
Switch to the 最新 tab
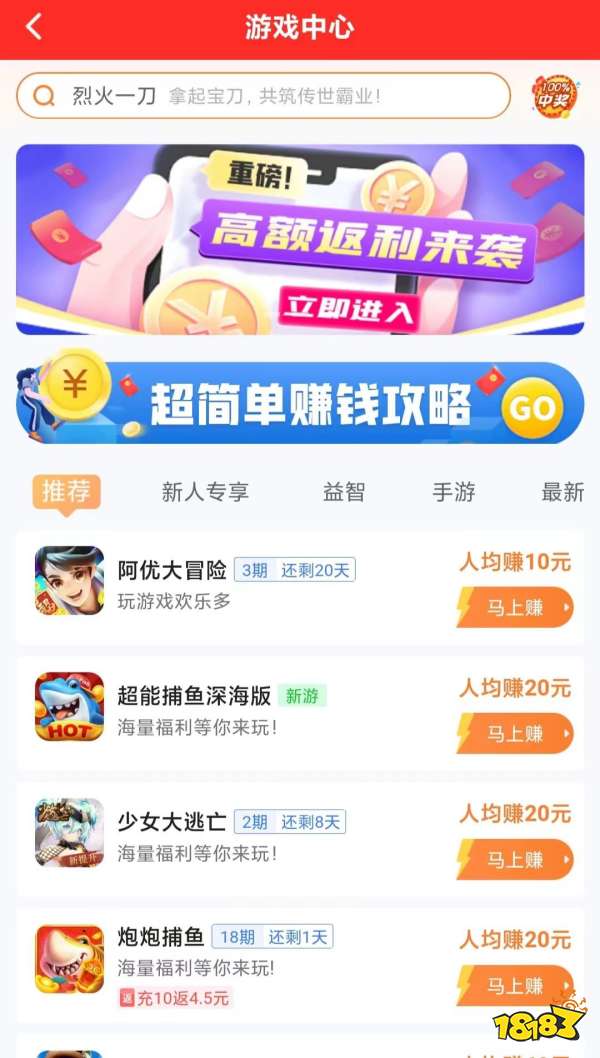(562, 492)
